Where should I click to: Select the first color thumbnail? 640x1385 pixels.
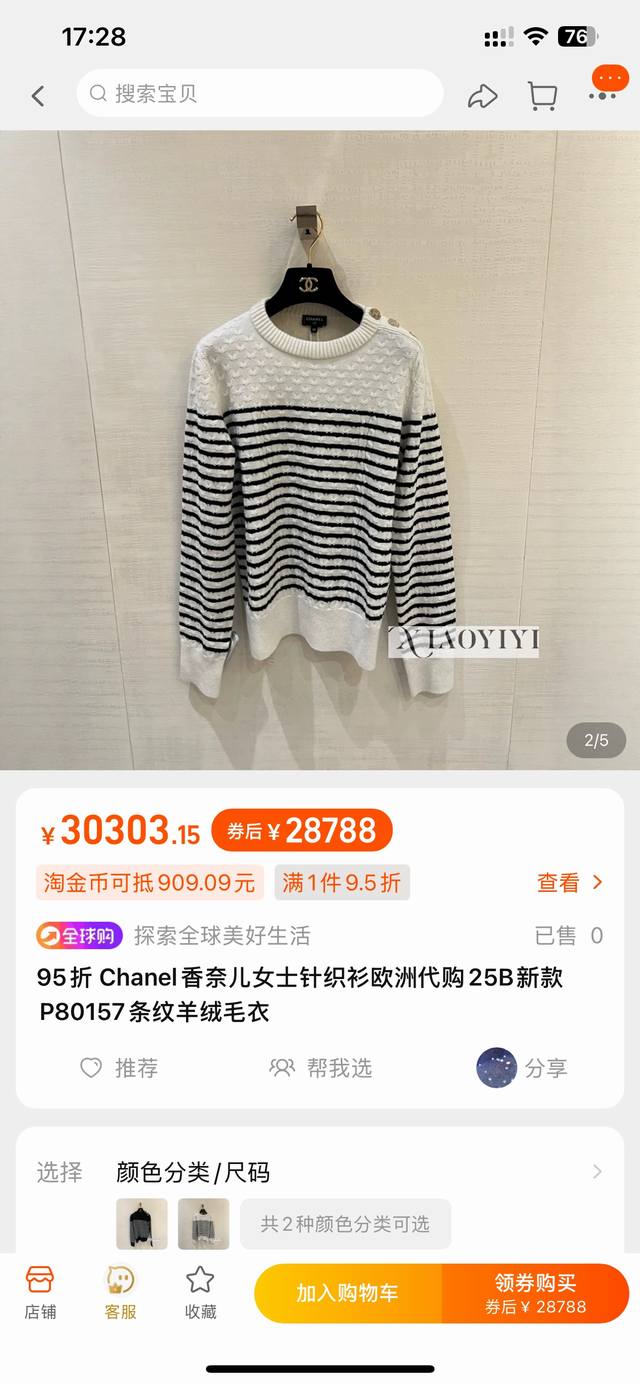tap(142, 1224)
